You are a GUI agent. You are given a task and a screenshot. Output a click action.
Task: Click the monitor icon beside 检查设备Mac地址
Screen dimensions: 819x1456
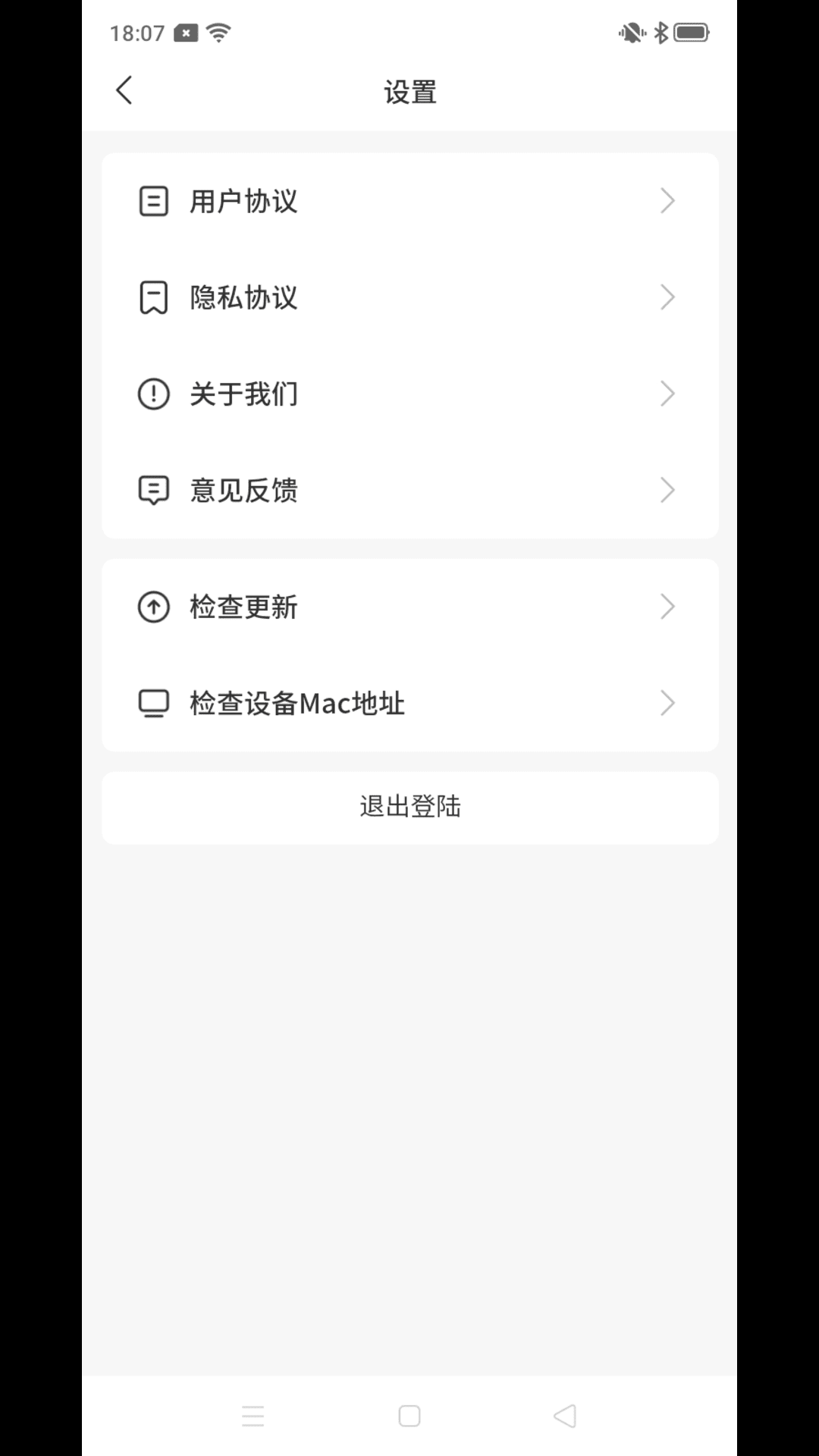click(153, 703)
